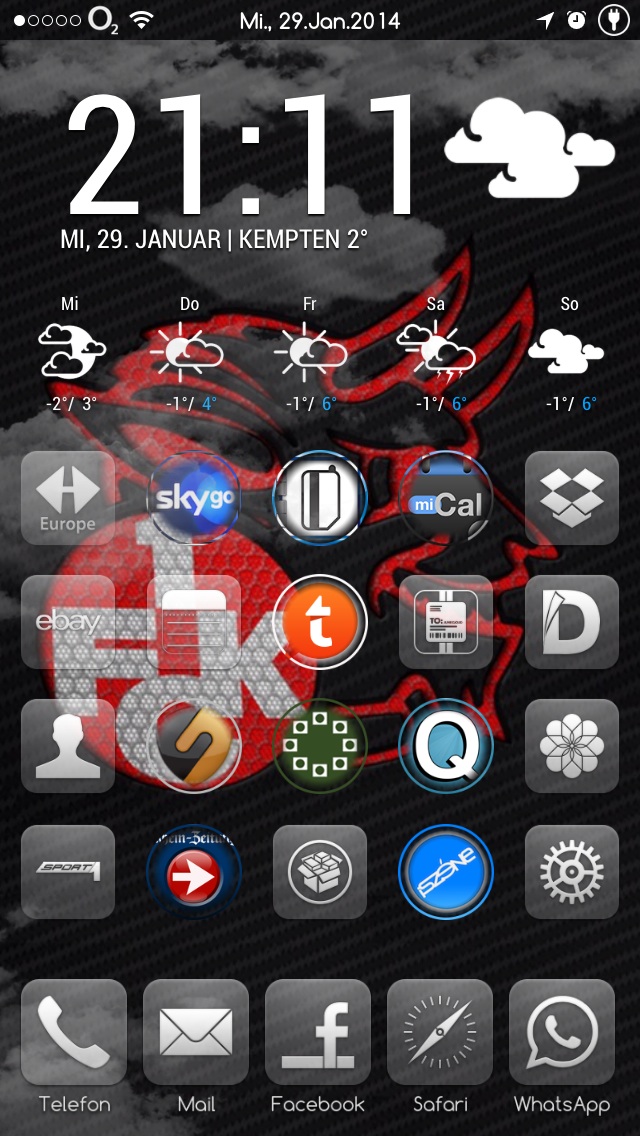Viewport: 640px width, 1136px height.
Task: Launch the miCal calendar app
Action: [446, 498]
